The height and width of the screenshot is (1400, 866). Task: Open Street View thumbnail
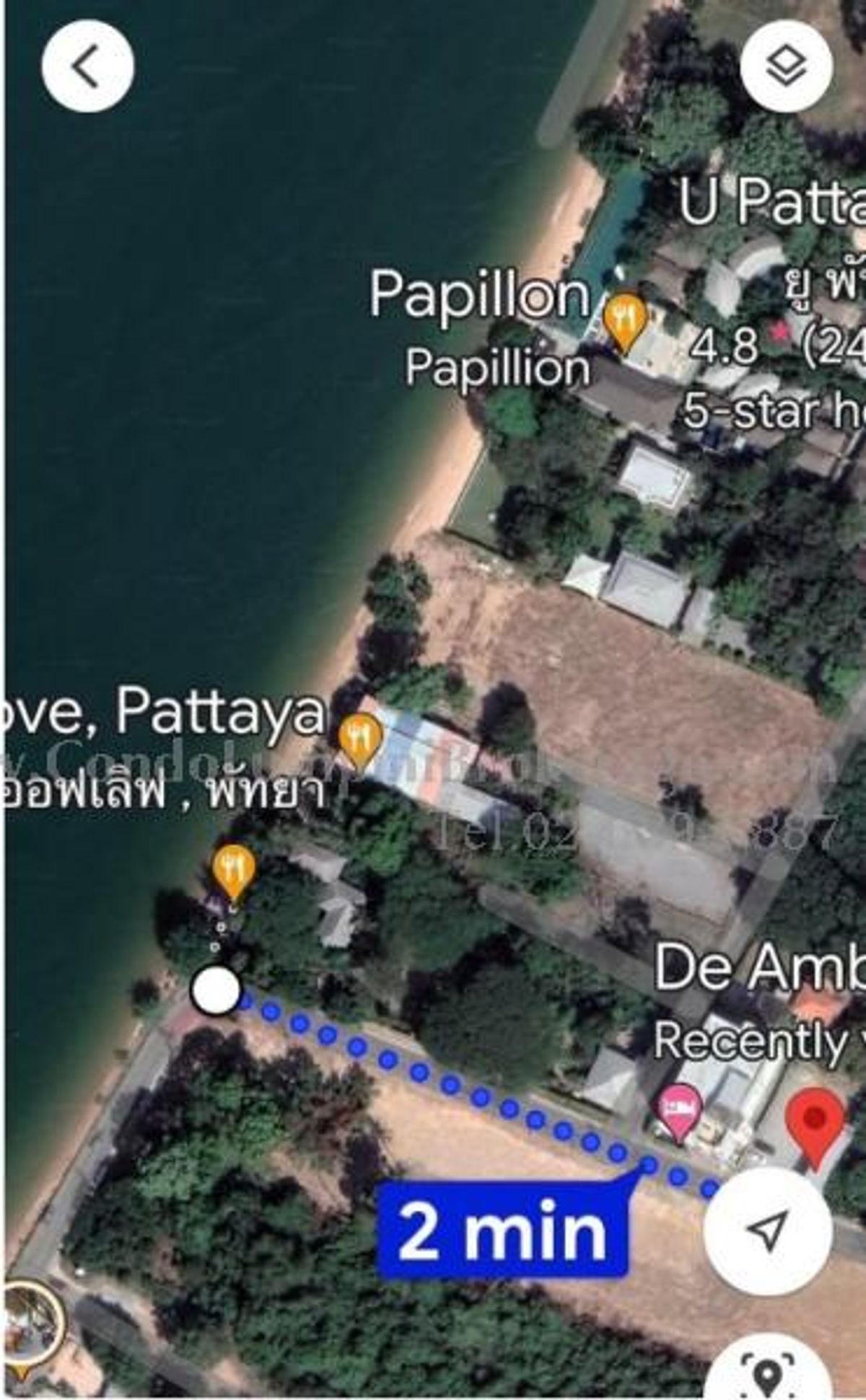tap(30, 1323)
